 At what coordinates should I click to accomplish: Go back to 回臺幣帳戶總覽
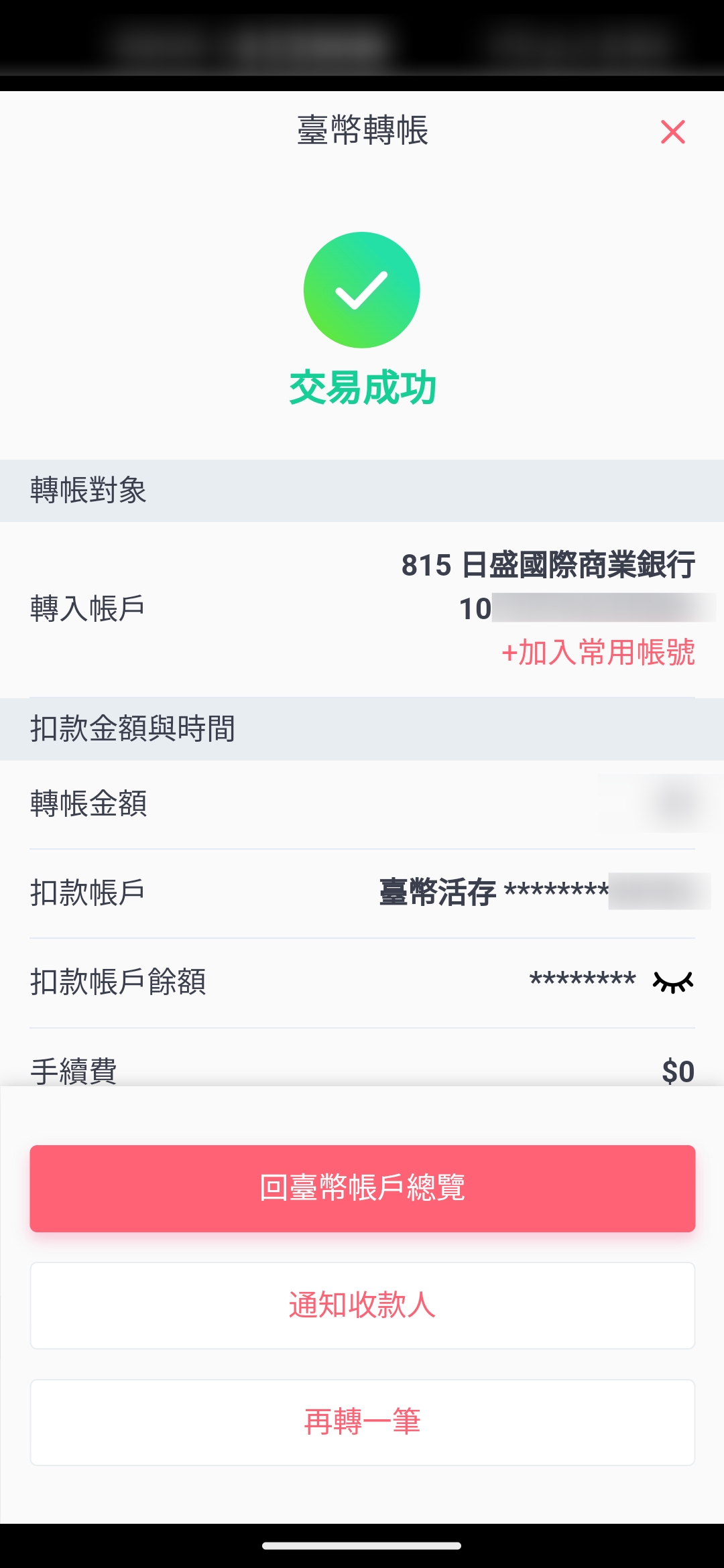pos(362,1188)
